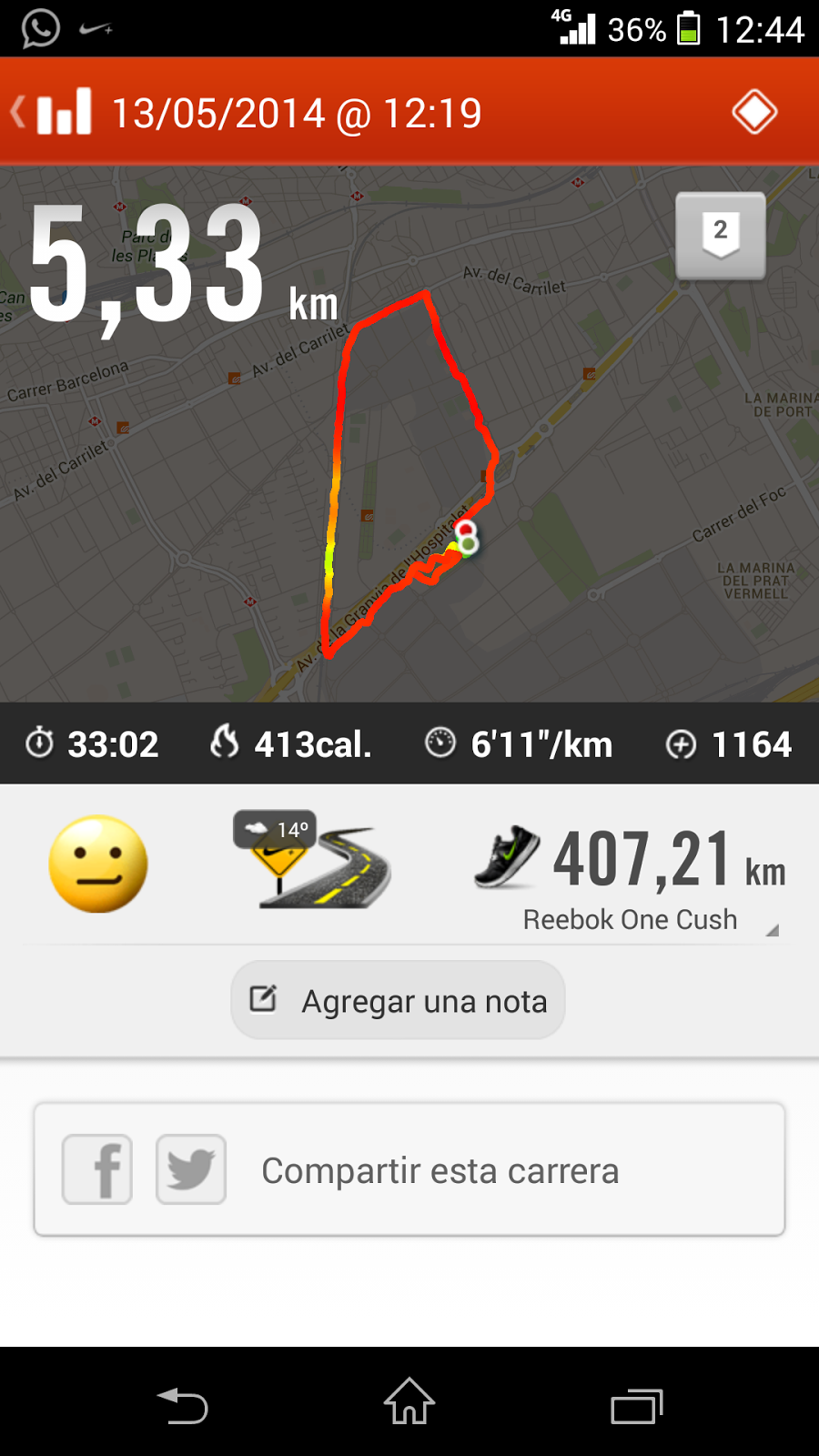The image size is (819, 1456).
Task: Tap Agregar una nota
Action: pyautogui.click(x=398, y=1000)
